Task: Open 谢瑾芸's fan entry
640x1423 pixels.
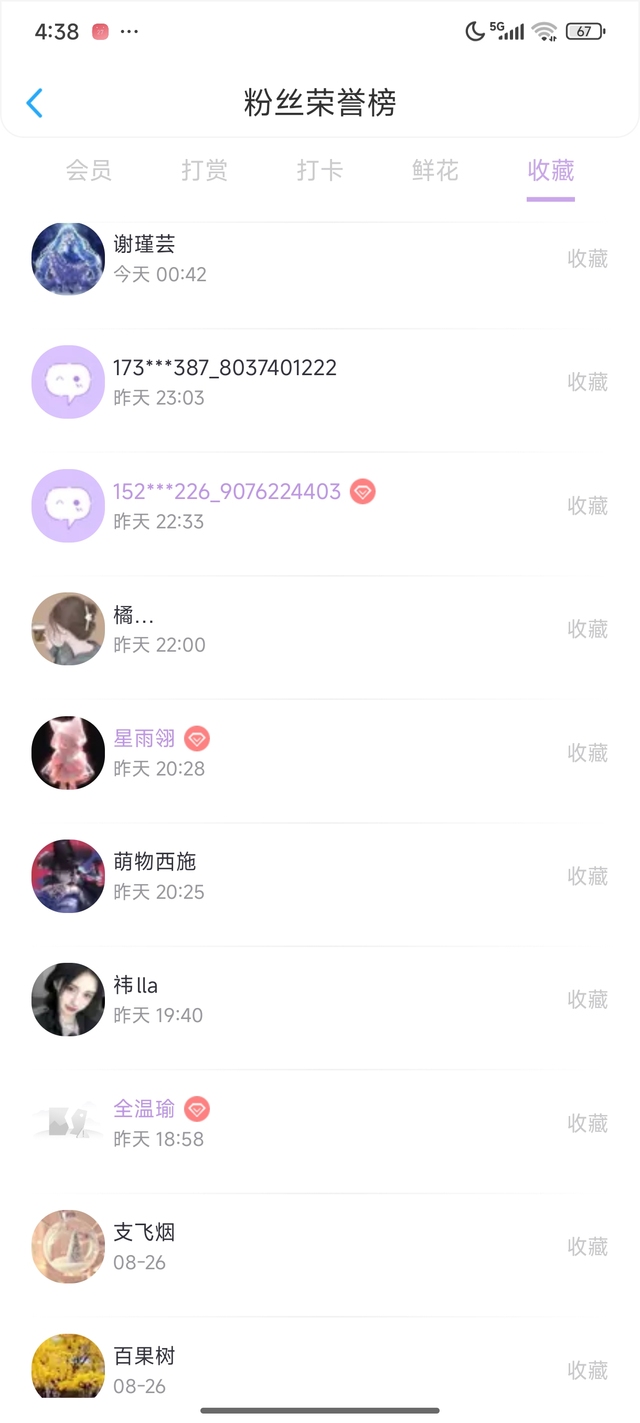Action: tap(320, 259)
